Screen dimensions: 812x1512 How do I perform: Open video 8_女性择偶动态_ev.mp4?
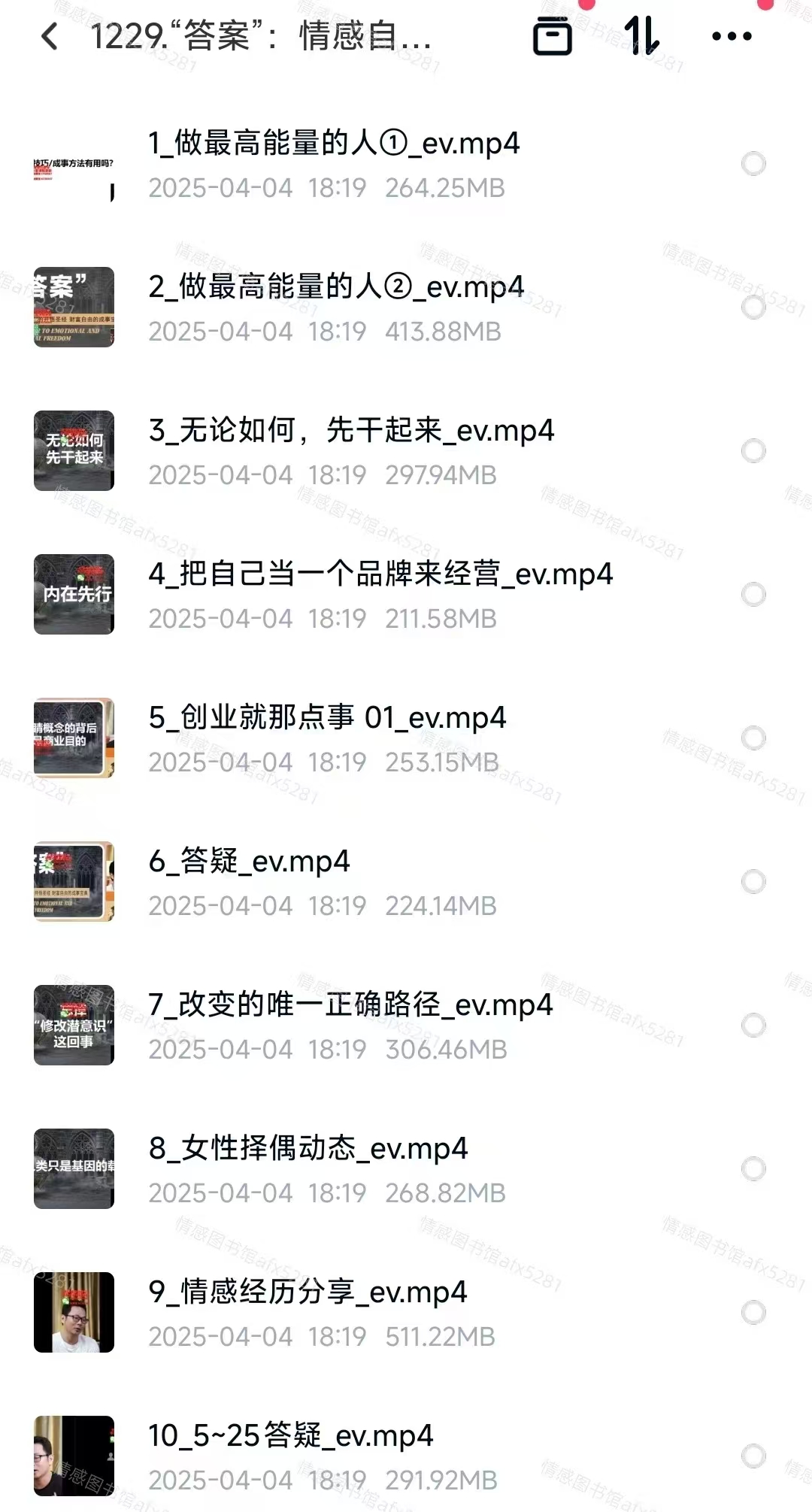pos(308,1149)
